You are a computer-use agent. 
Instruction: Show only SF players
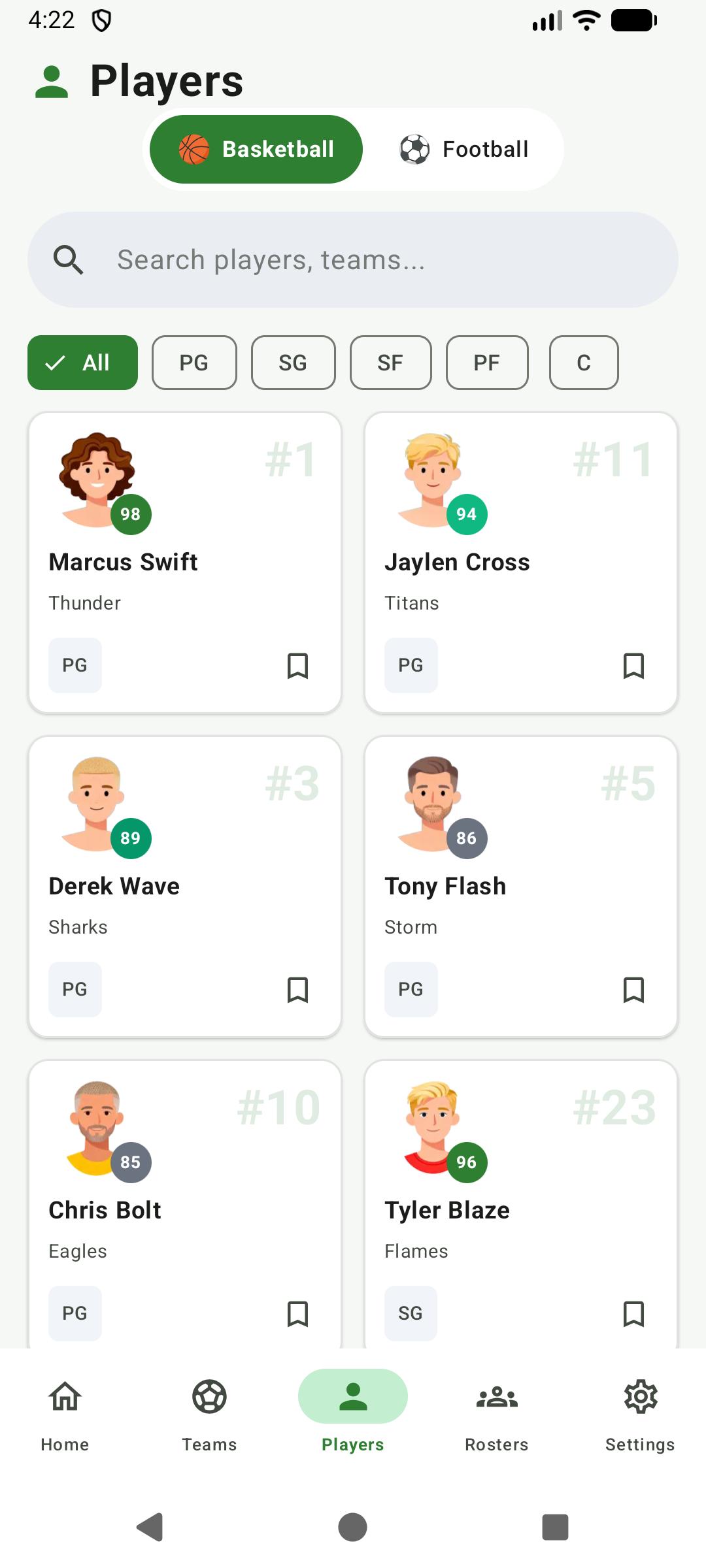pyautogui.click(x=390, y=363)
